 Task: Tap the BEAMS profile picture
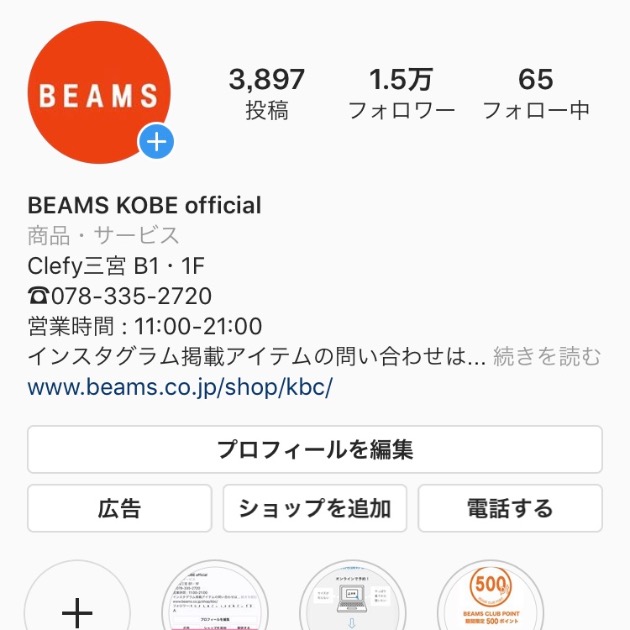pos(99,92)
